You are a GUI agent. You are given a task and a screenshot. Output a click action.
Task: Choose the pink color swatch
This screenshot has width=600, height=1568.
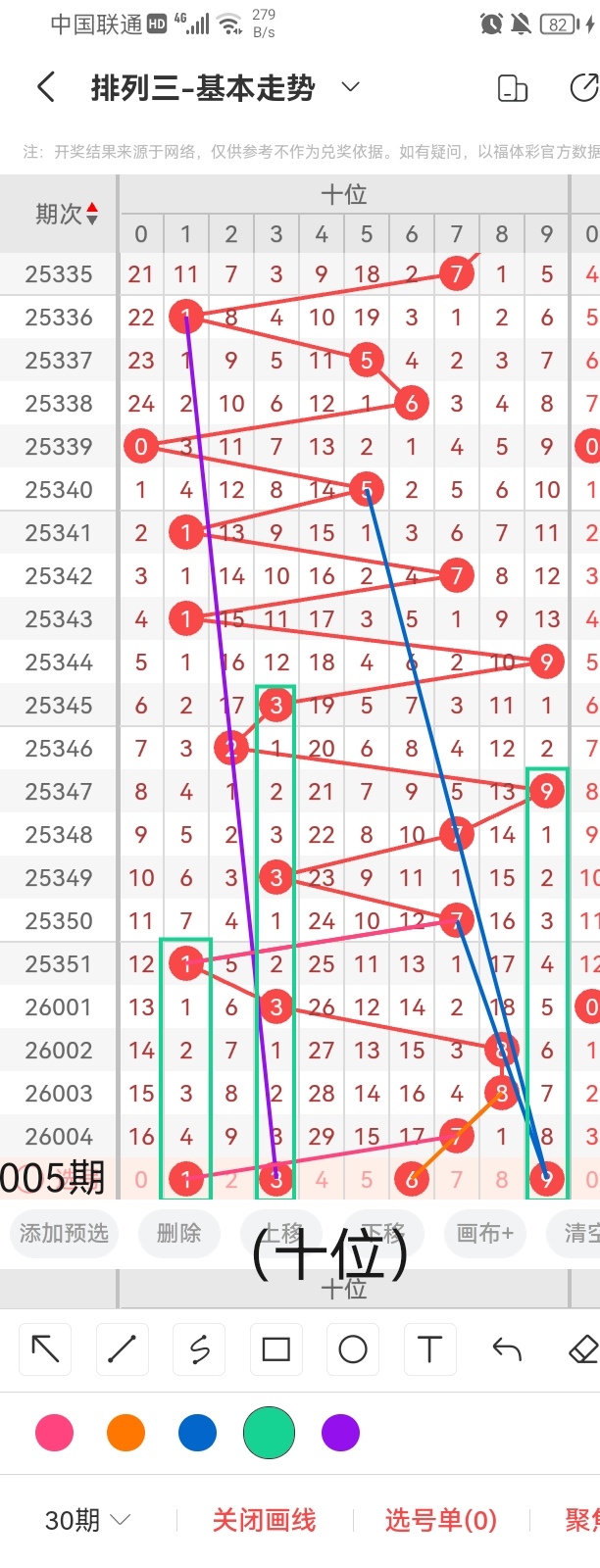54,1433
